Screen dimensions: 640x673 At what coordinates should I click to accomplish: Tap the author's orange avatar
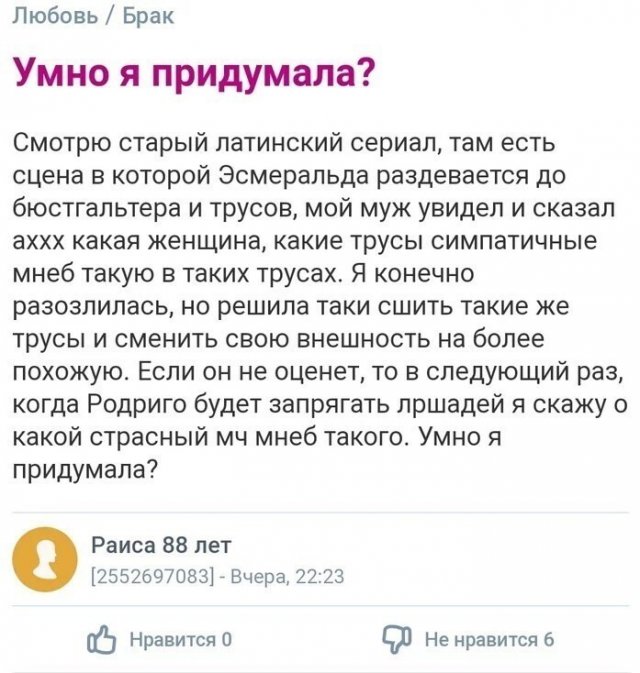pos(44,560)
